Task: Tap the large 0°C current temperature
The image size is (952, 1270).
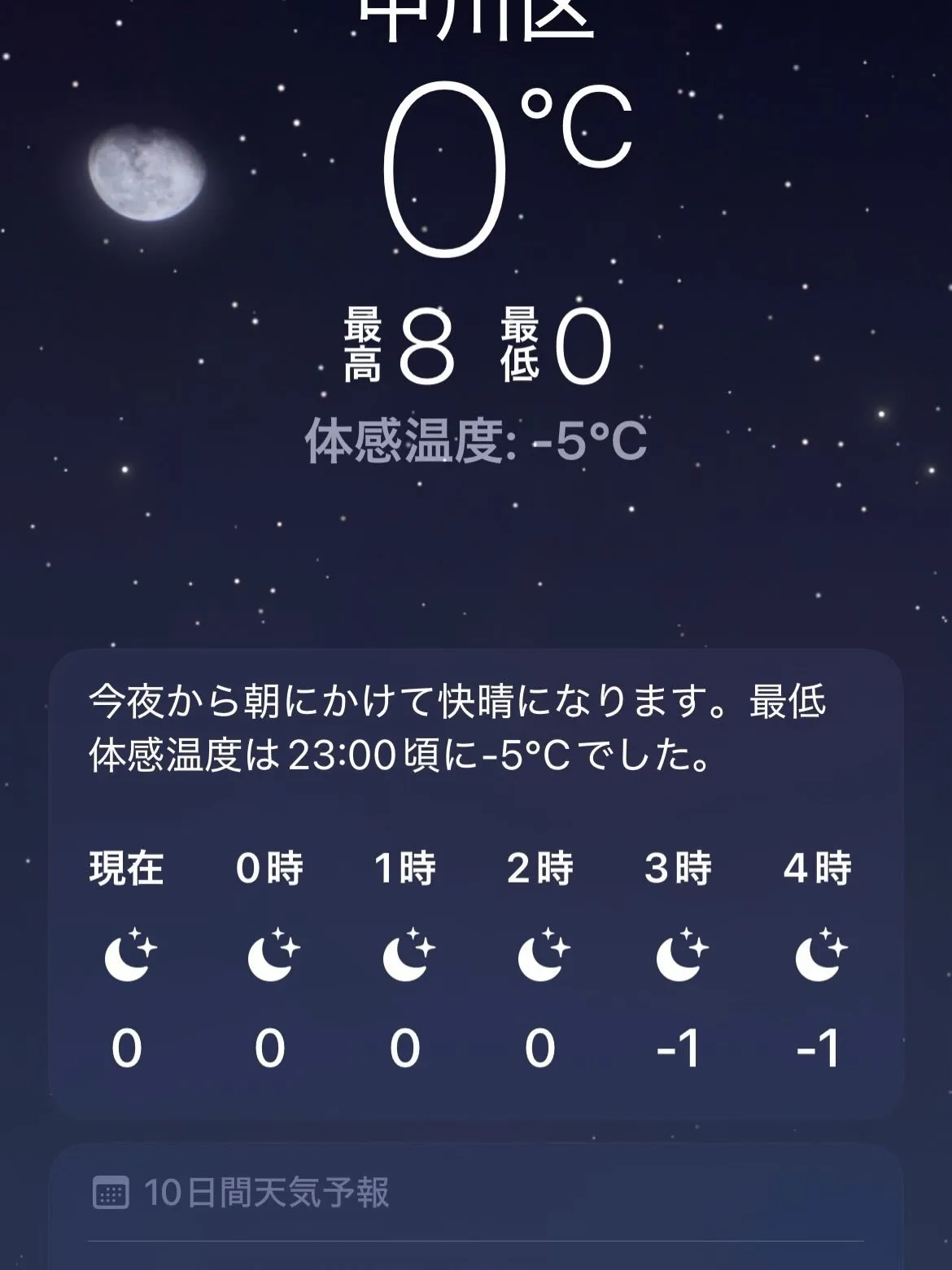Action: [496, 163]
